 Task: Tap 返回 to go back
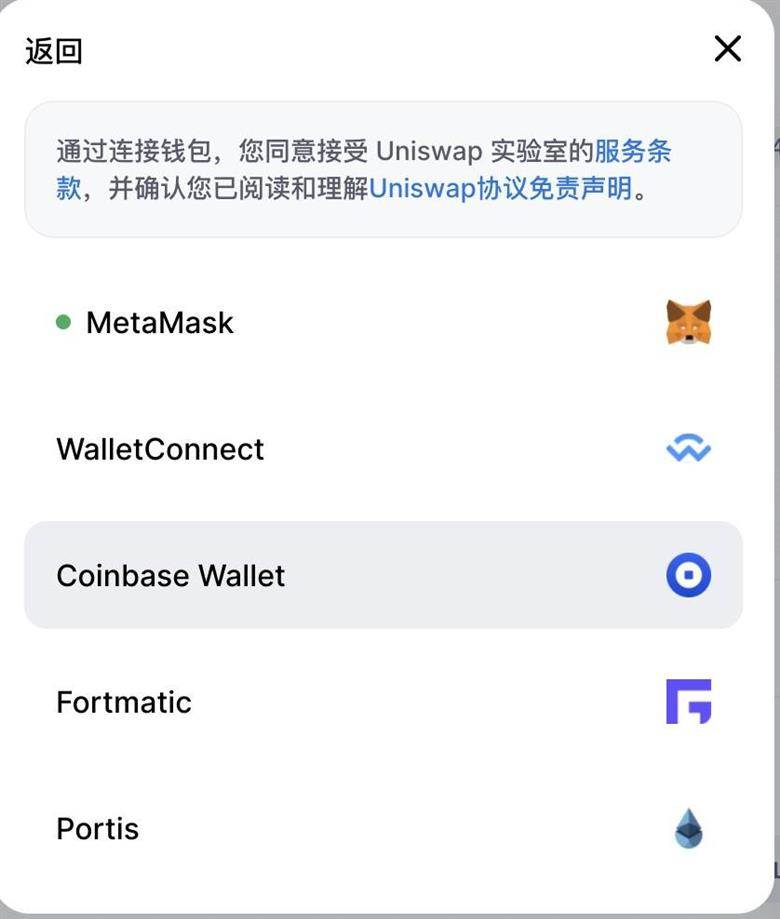click(x=54, y=51)
